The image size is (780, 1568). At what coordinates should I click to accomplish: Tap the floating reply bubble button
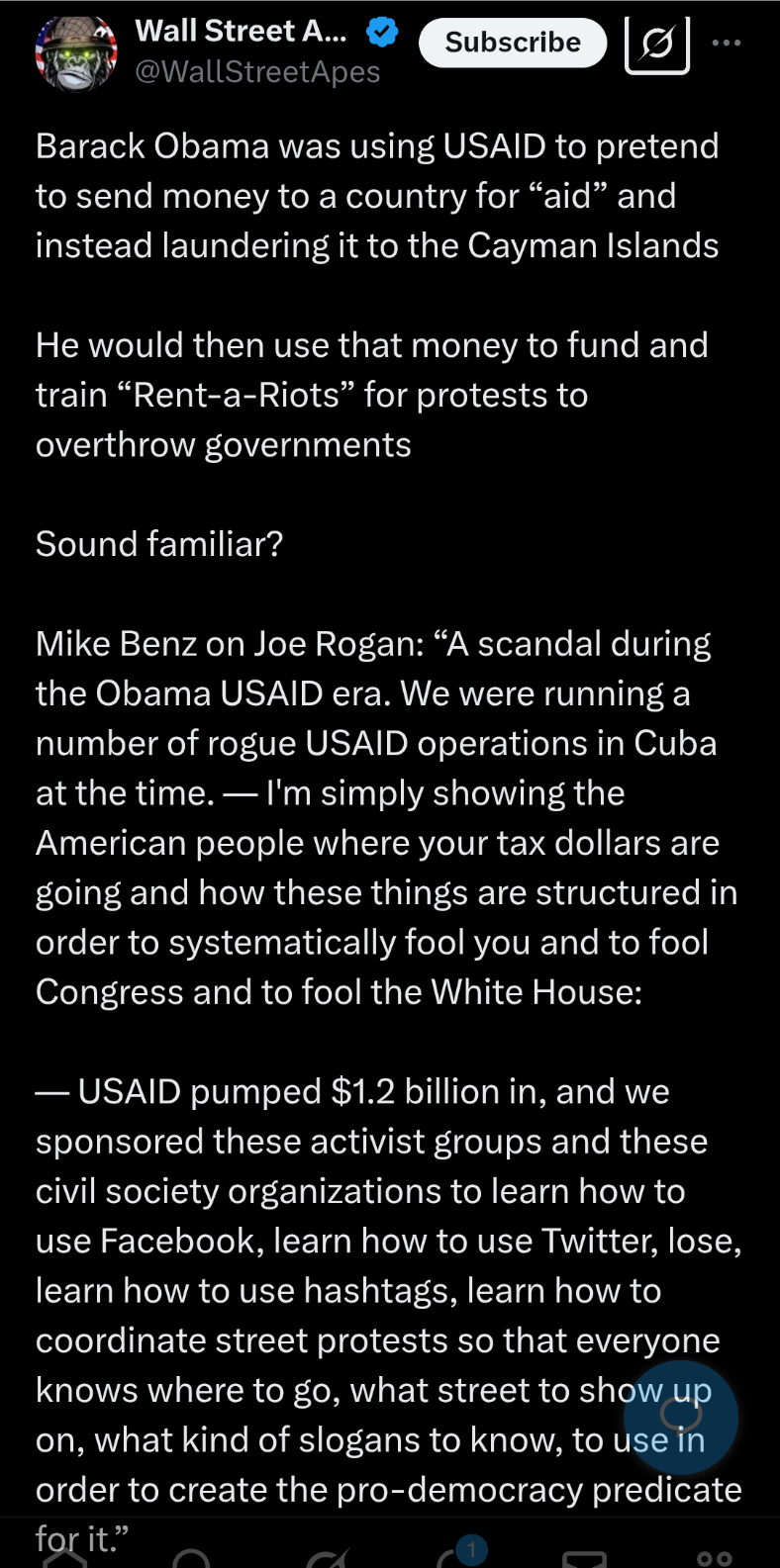point(681,1418)
